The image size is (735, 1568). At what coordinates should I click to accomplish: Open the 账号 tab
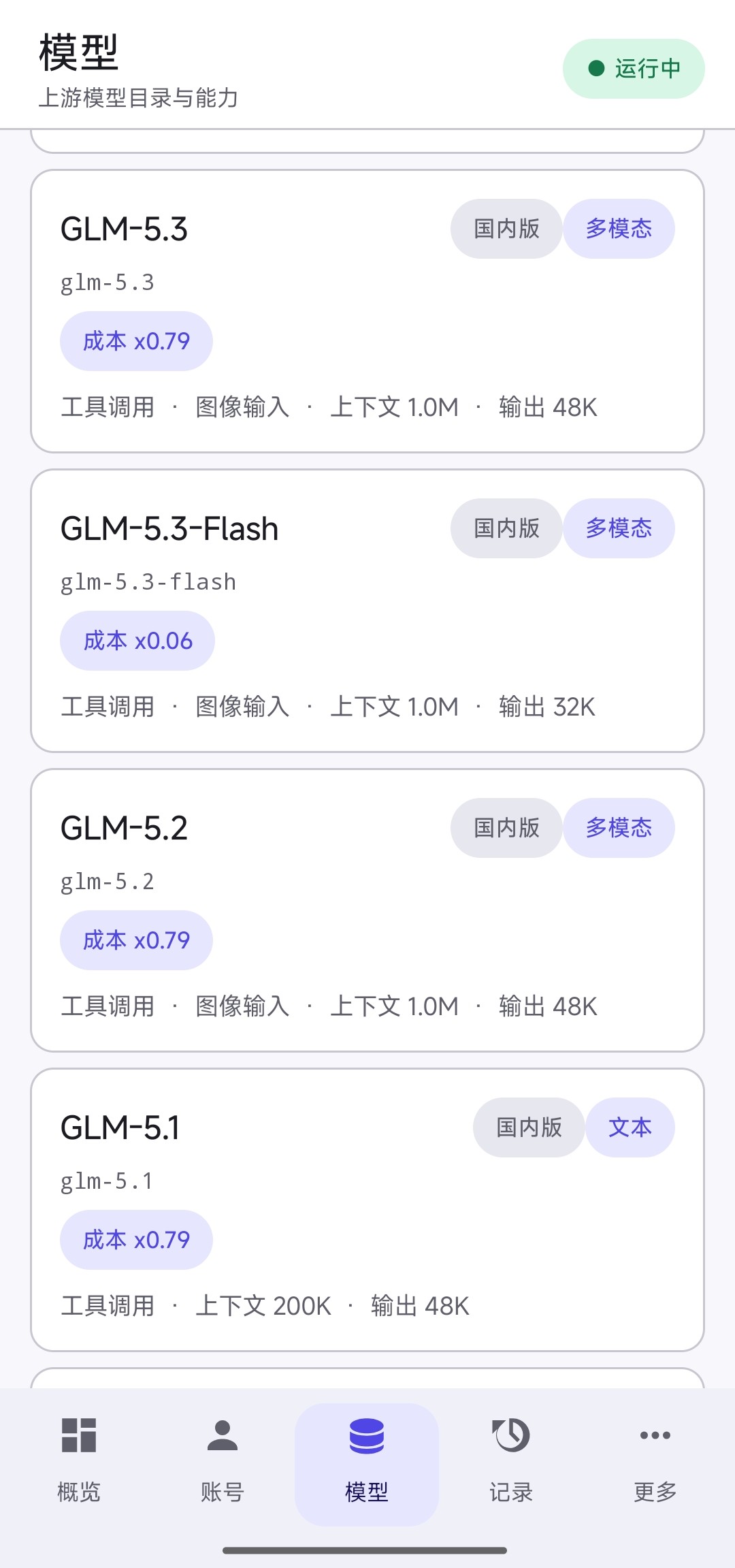(x=223, y=1464)
